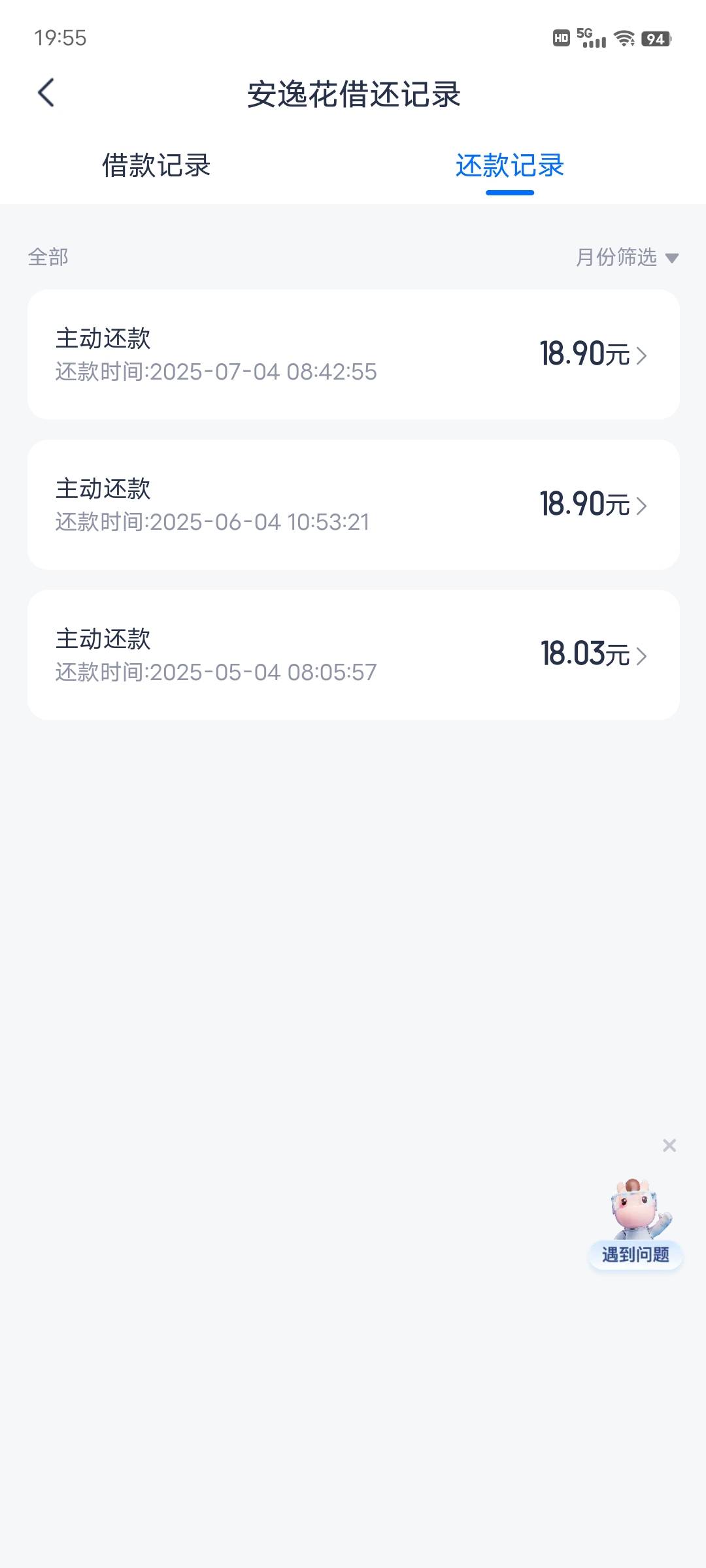706x1568 pixels.
Task: Go back using the top-left arrow
Action: tap(46, 93)
